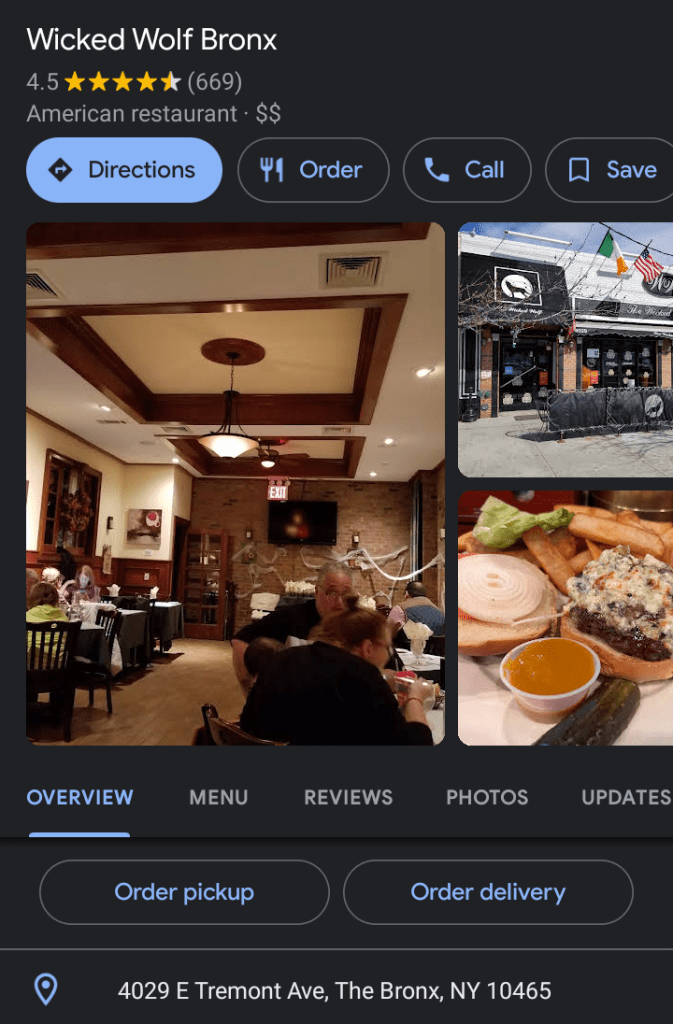The image size is (673, 1024).
Task: Switch to the Menu tab
Action: pyautogui.click(x=218, y=797)
